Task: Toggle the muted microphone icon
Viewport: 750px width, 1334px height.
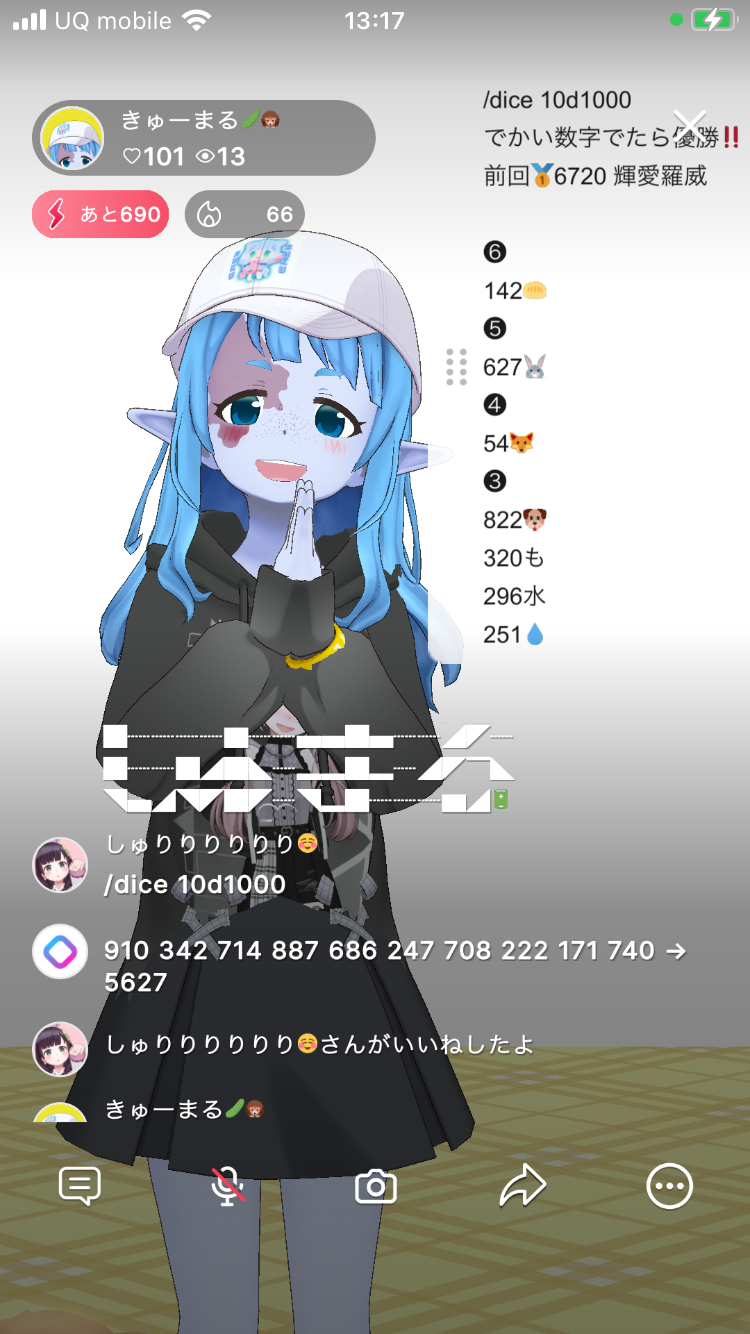Action: tap(228, 1186)
